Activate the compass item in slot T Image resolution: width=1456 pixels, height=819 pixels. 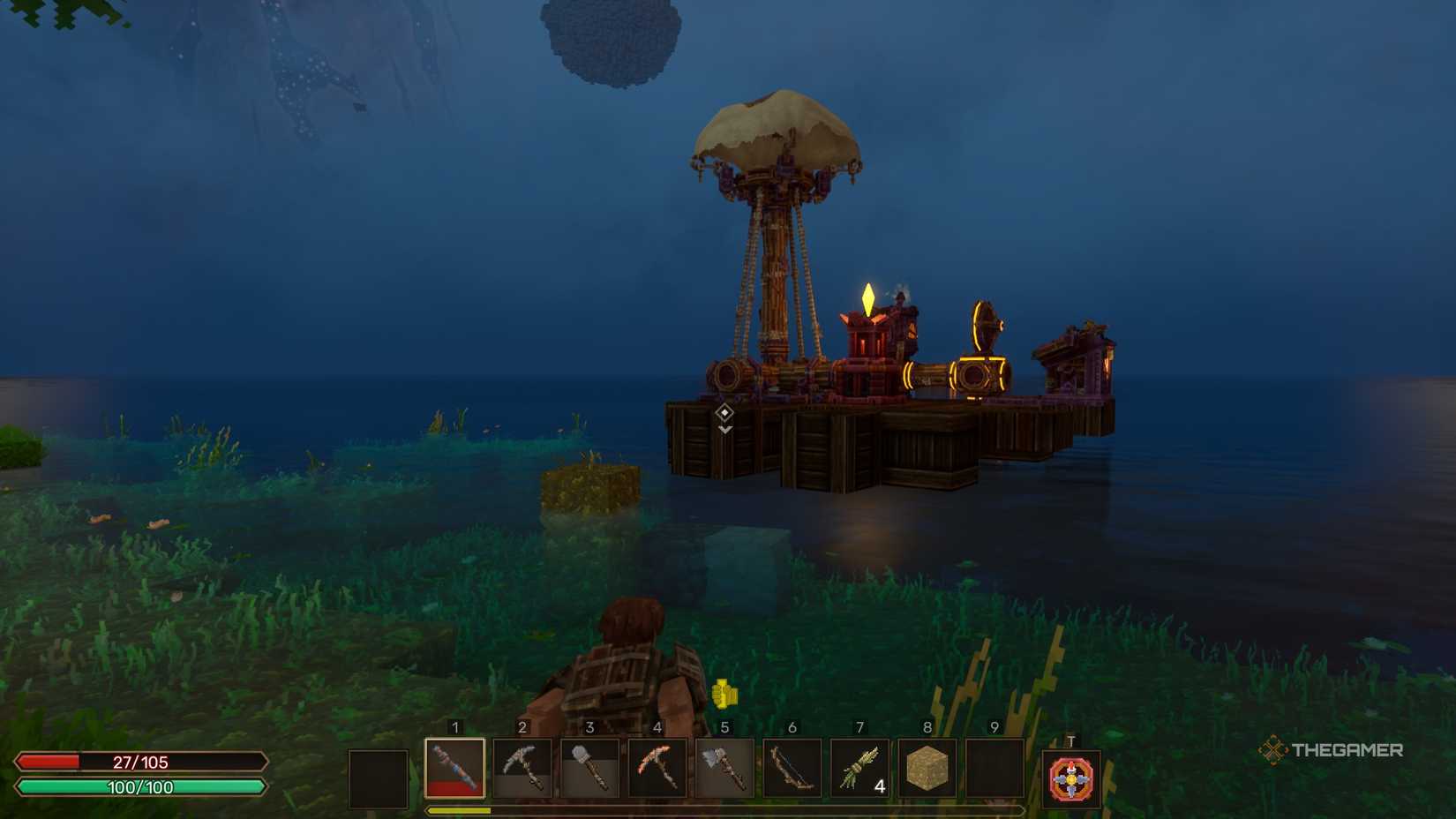click(x=1070, y=779)
